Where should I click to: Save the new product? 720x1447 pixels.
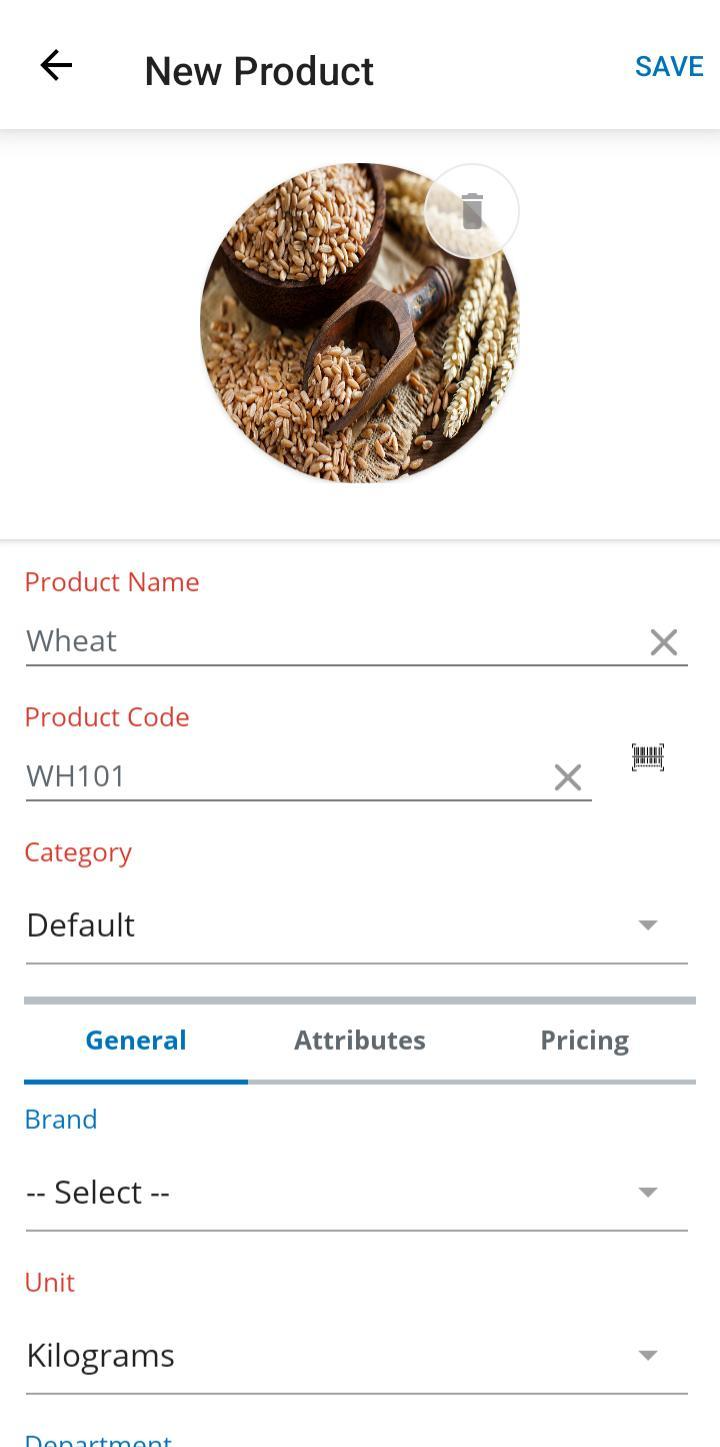(669, 67)
